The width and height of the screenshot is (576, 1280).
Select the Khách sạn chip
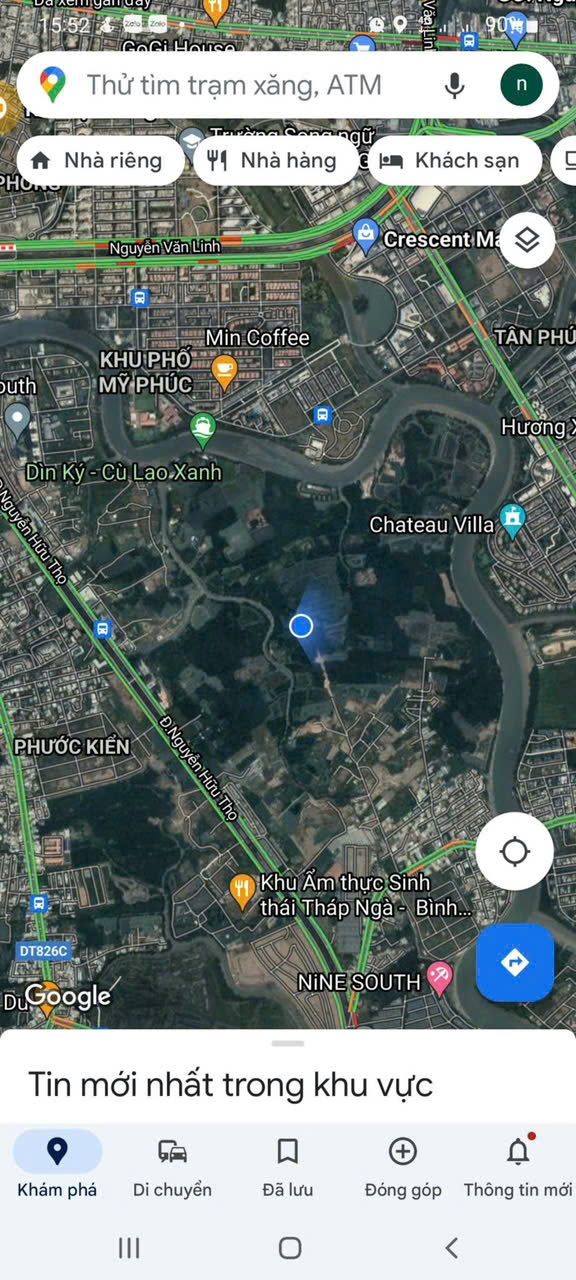(x=455, y=161)
